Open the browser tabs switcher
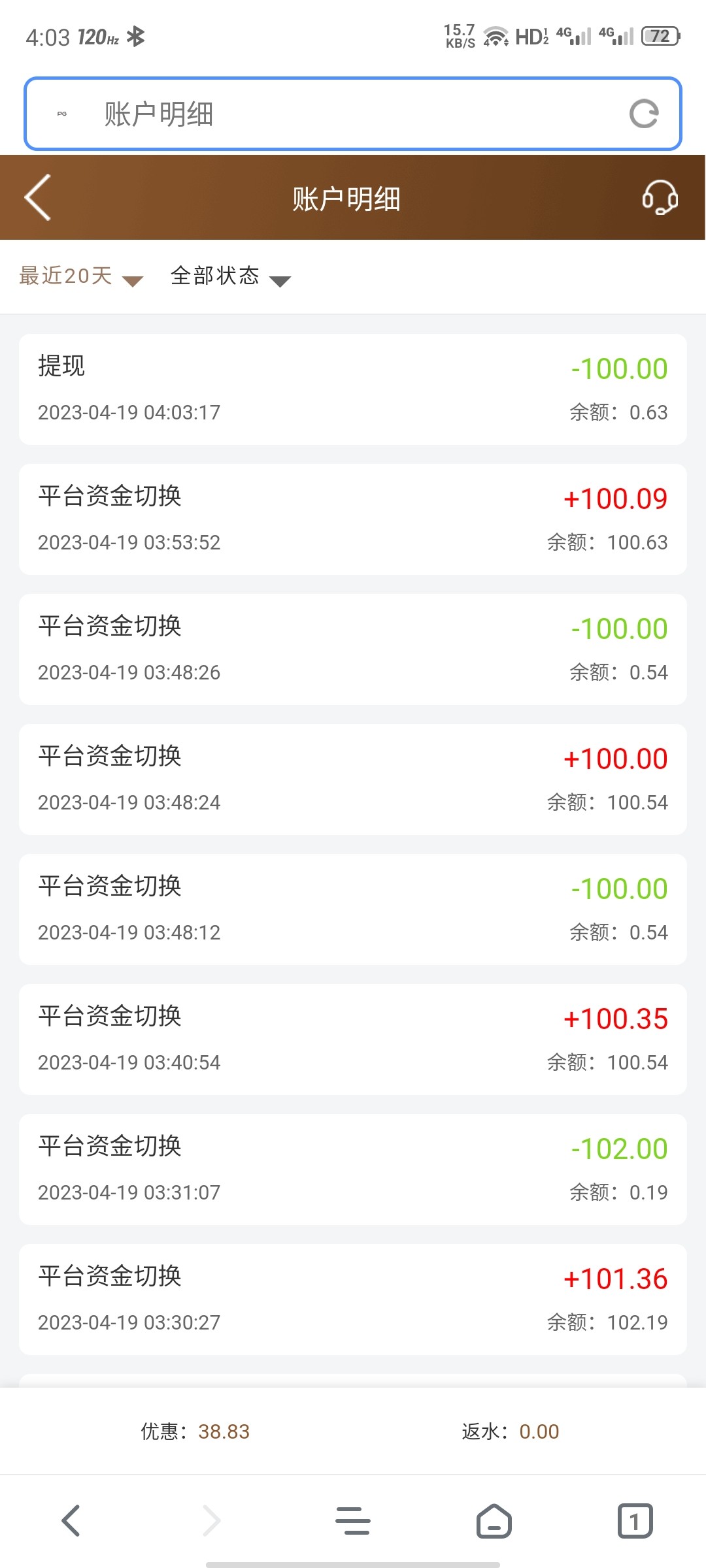 [634, 1521]
